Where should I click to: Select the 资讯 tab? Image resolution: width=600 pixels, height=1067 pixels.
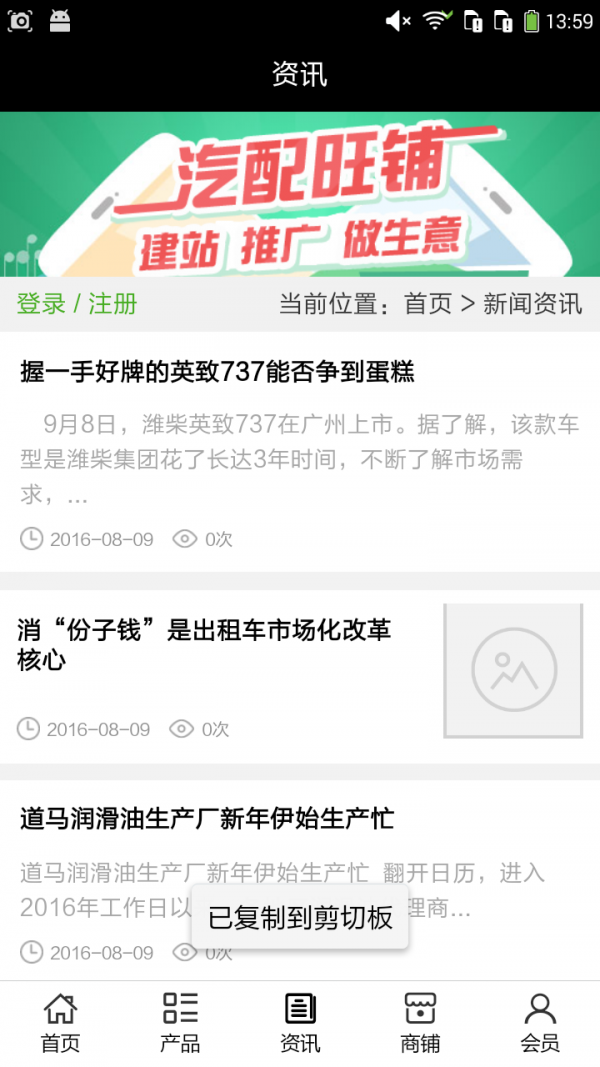(x=300, y=1022)
